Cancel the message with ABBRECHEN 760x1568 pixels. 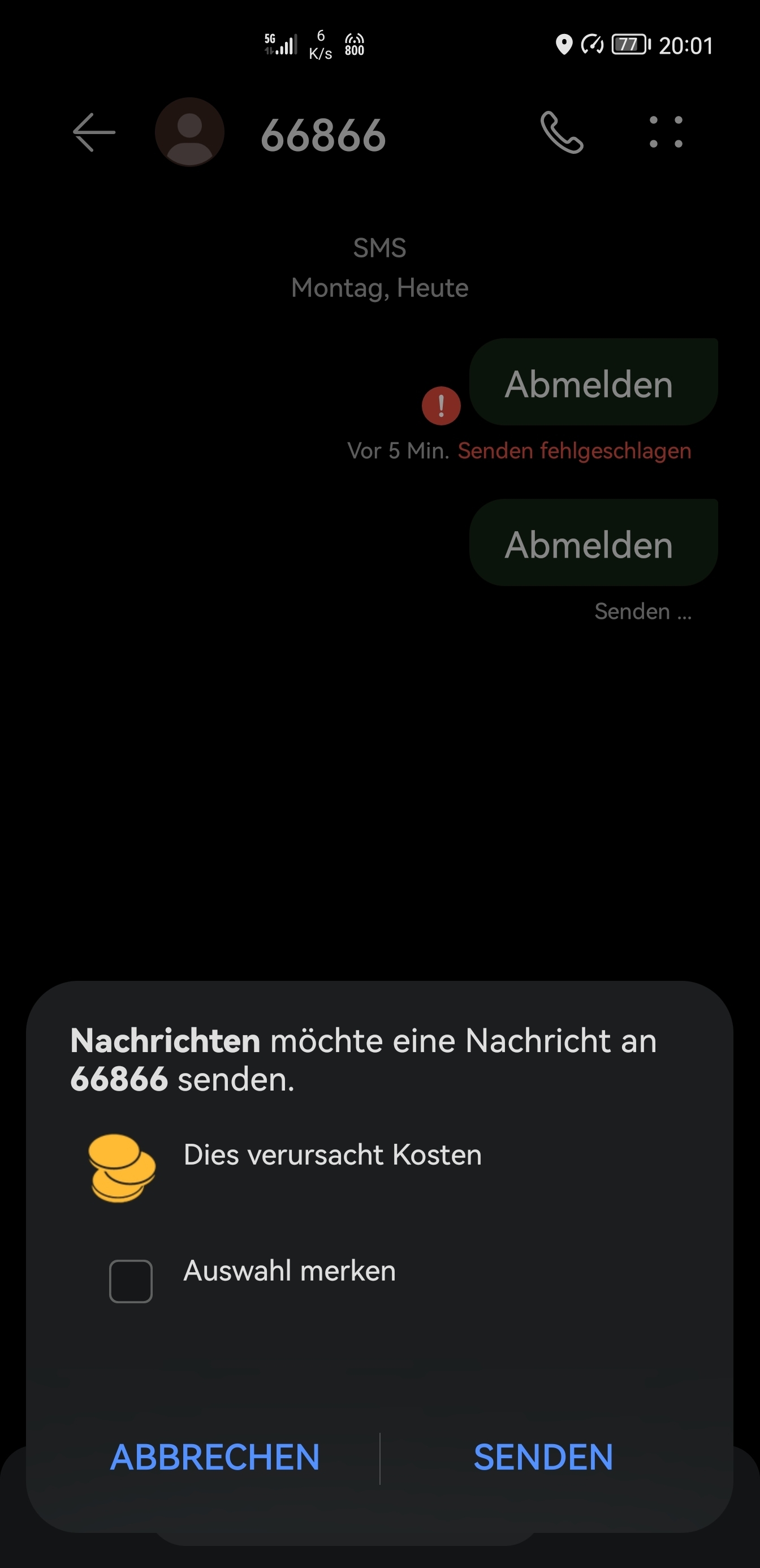[215, 1458]
